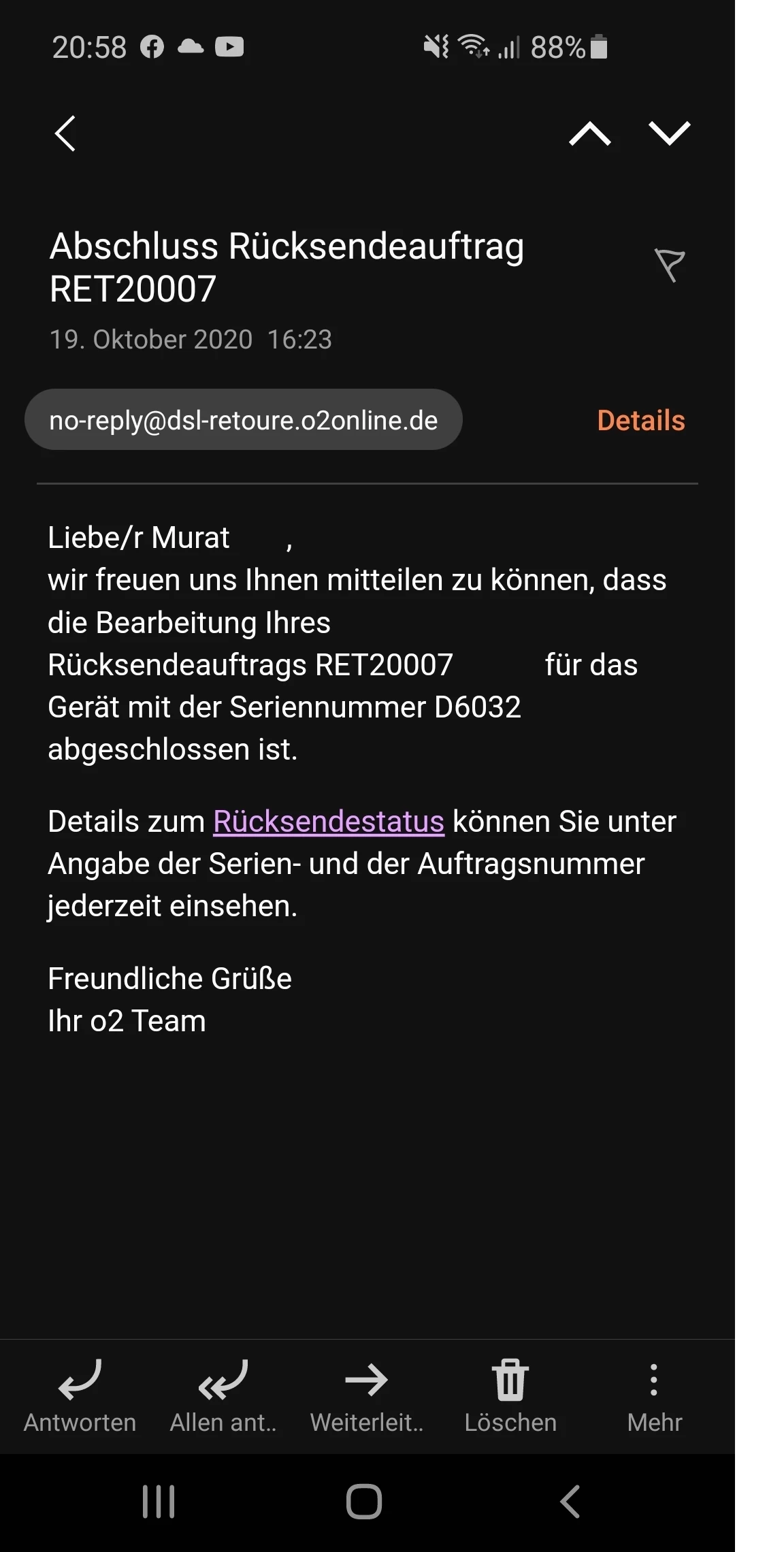
Task: Reply with Antworten
Action: pyautogui.click(x=80, y=1395)
